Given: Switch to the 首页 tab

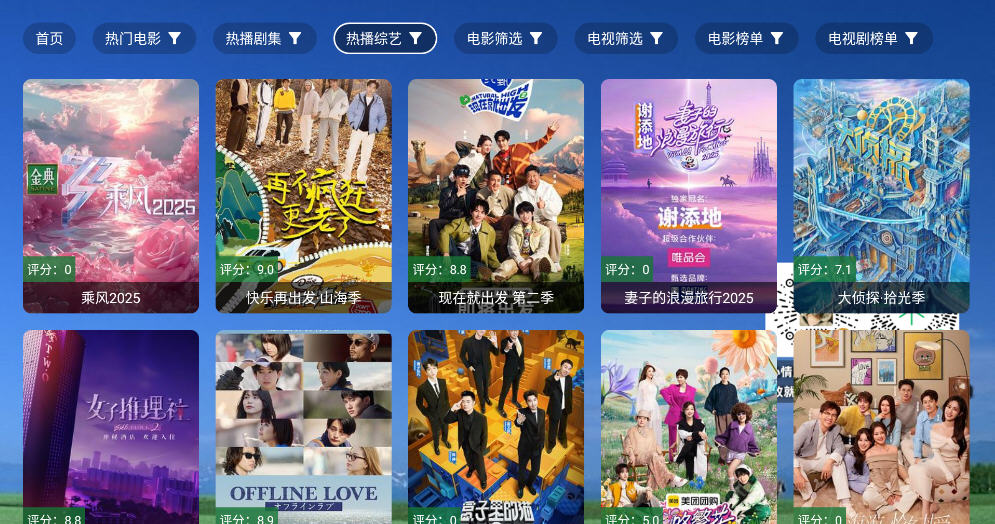Looking at the screenshot, I should pyautogui.click(x=49, y=38).
